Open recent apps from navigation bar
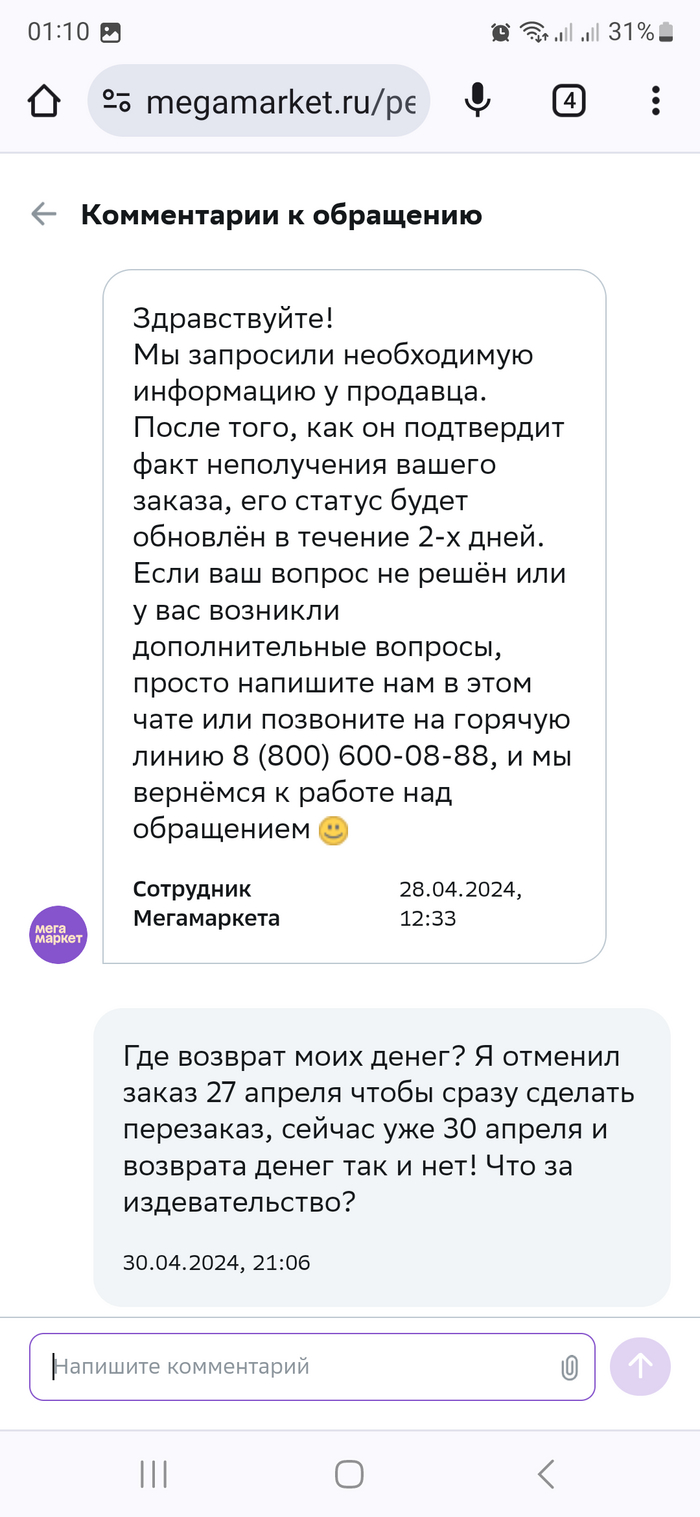The image size is (700, 1517). tap(153, 1473)
